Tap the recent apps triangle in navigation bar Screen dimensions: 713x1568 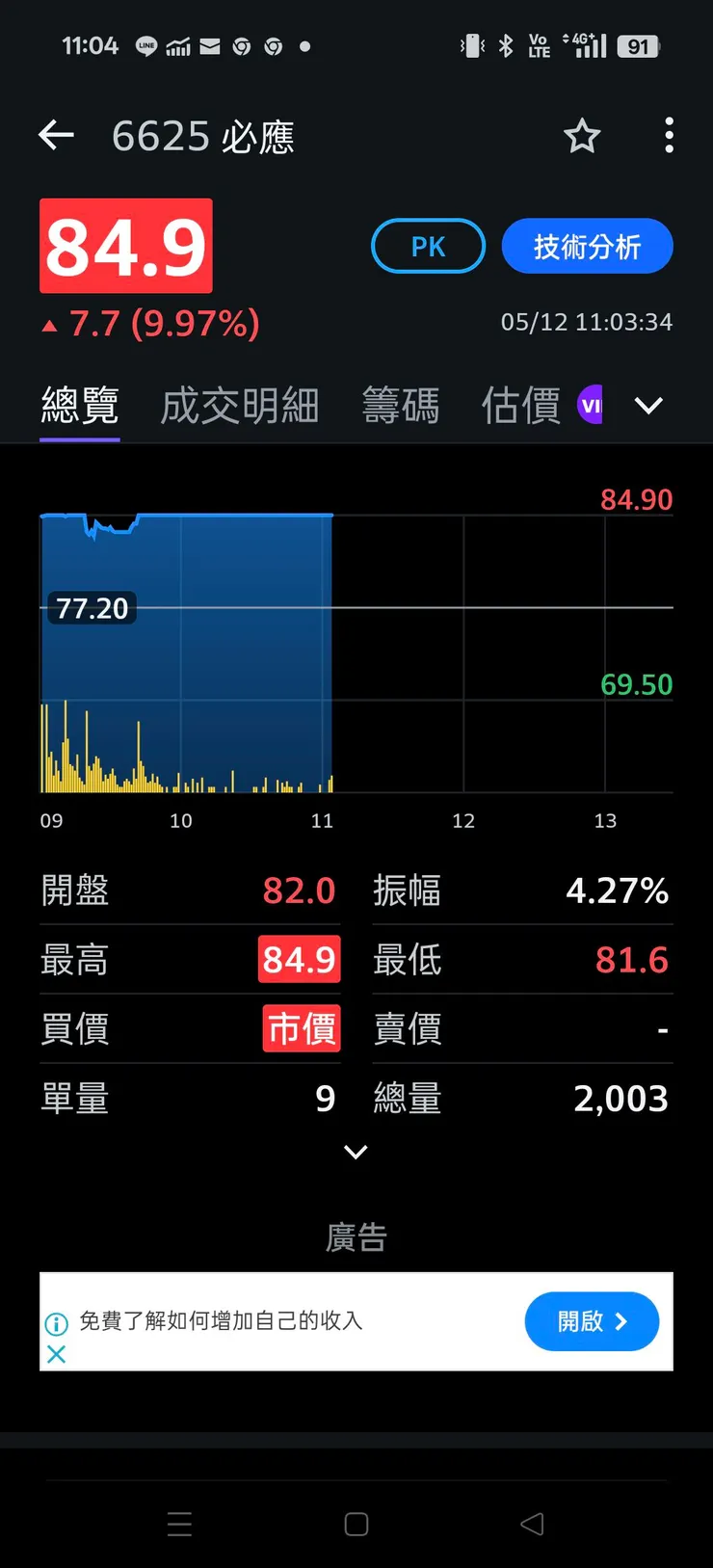532,1525
